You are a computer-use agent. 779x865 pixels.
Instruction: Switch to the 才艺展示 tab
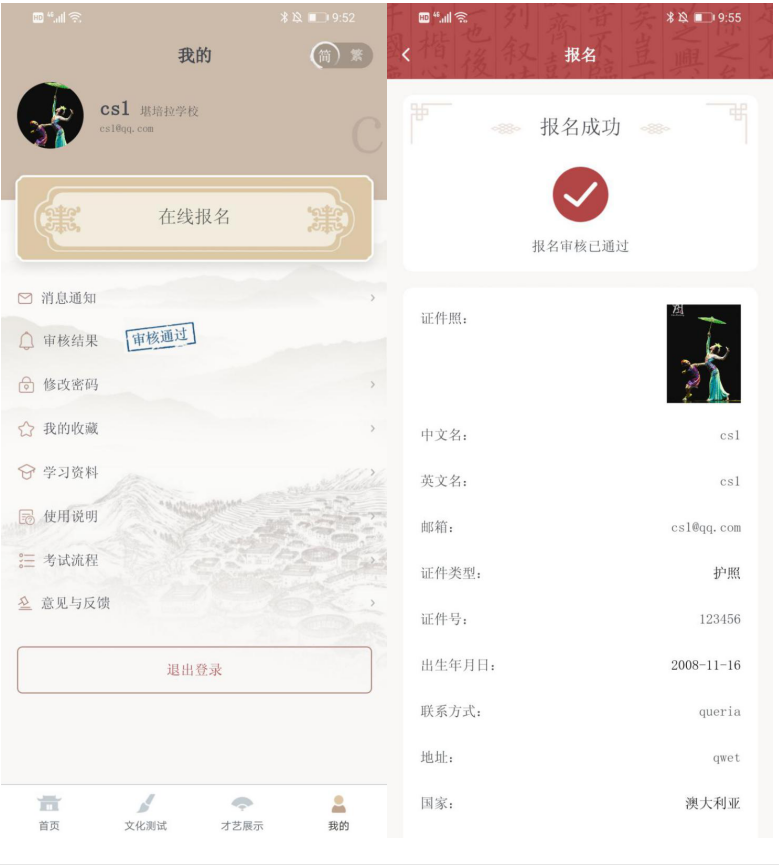[242, 813]
